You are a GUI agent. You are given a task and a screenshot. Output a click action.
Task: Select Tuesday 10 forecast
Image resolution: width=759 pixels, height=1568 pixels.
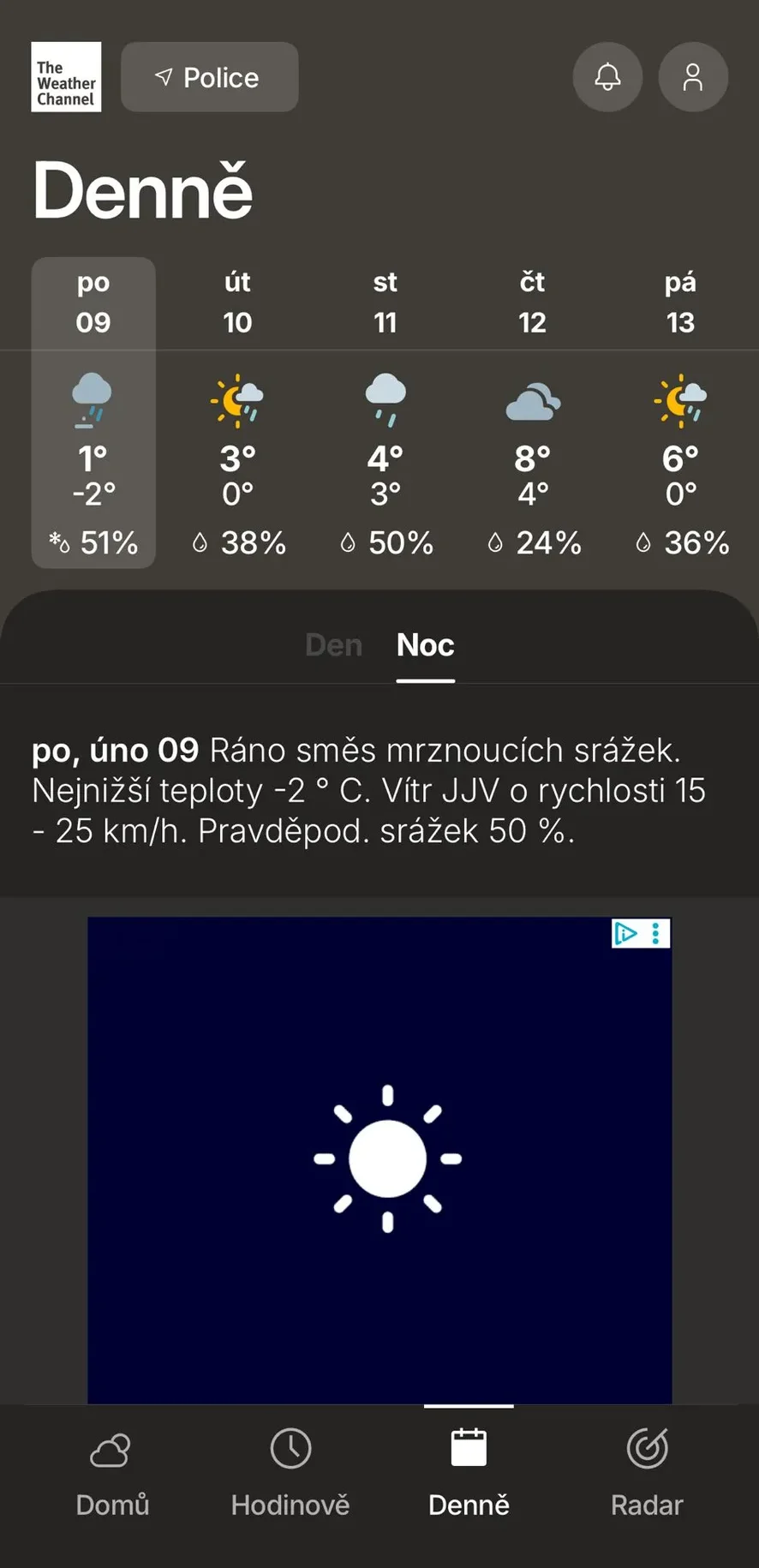tap(237, 412)
